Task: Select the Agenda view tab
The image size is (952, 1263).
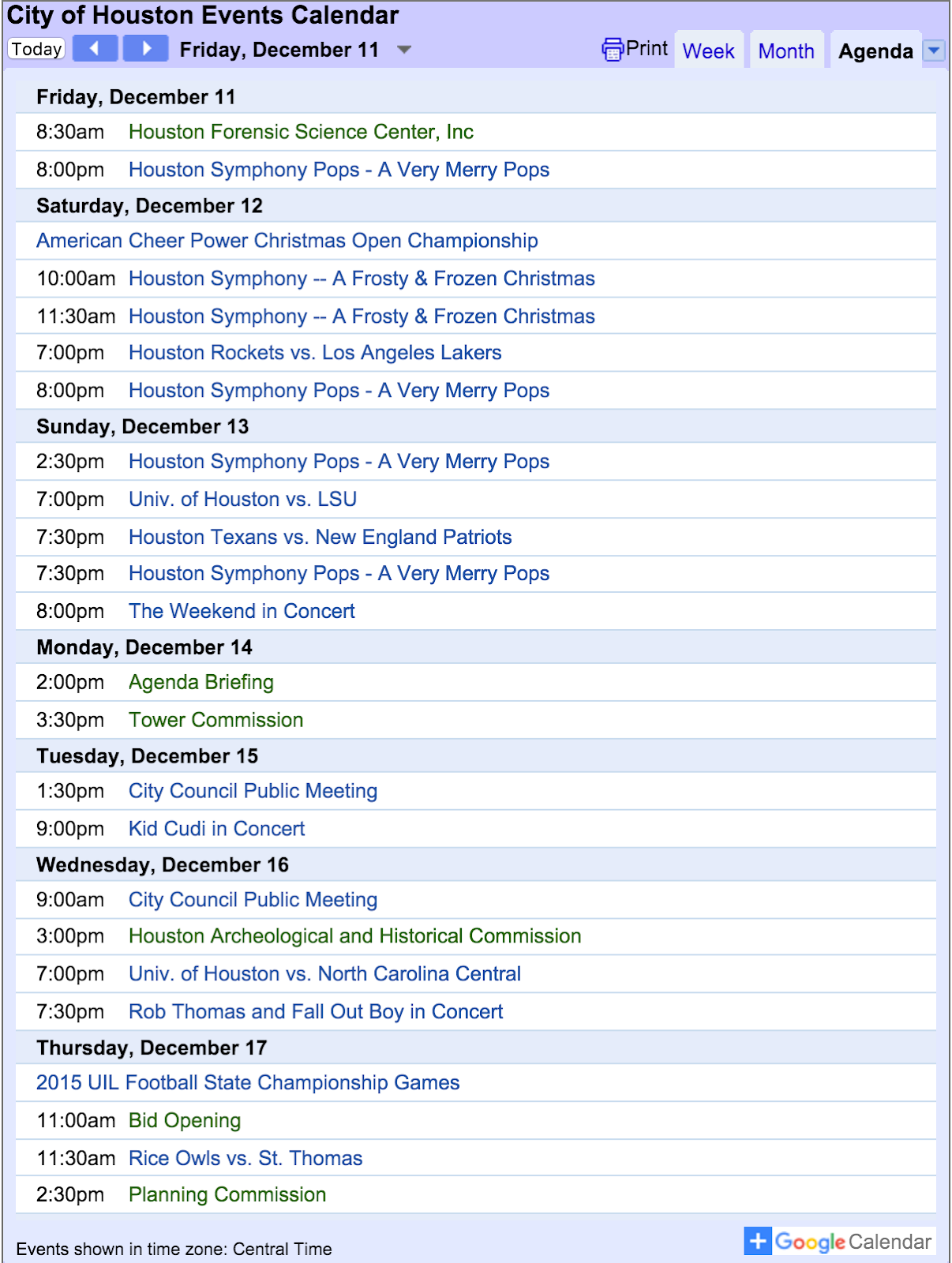Action: point(875,51)
